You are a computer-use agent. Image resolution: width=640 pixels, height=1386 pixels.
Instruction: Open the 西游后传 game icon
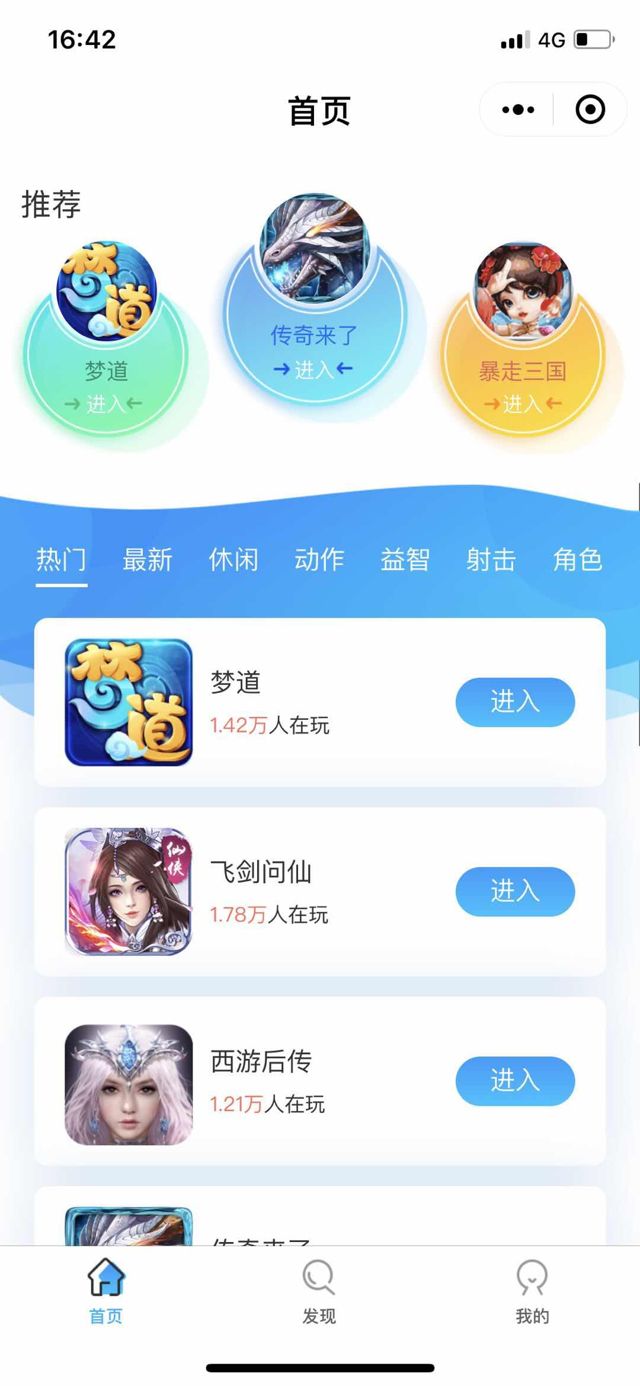pyautogui.click(x=129, y=1084)
